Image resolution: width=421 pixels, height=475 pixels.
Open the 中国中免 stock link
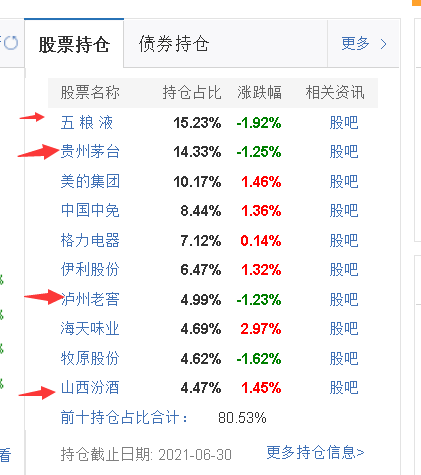tap(90, 211)
